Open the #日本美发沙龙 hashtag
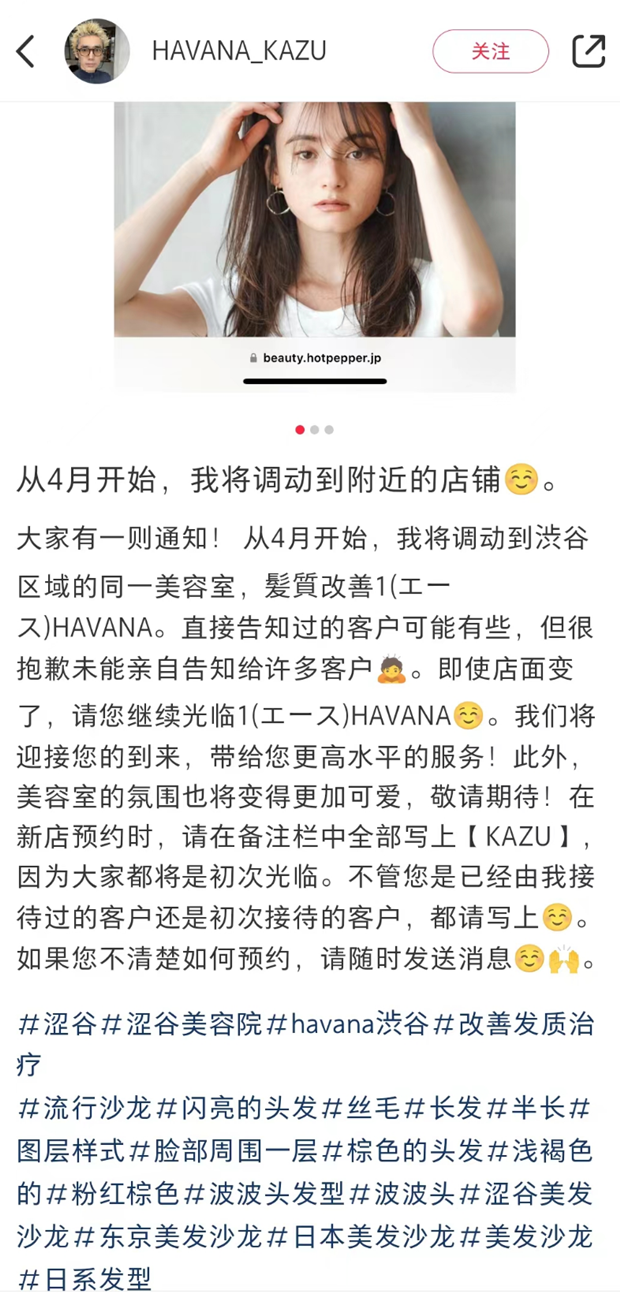Image resolution: width=620 pixels, height=1293 pixels. coord(361,1237)
